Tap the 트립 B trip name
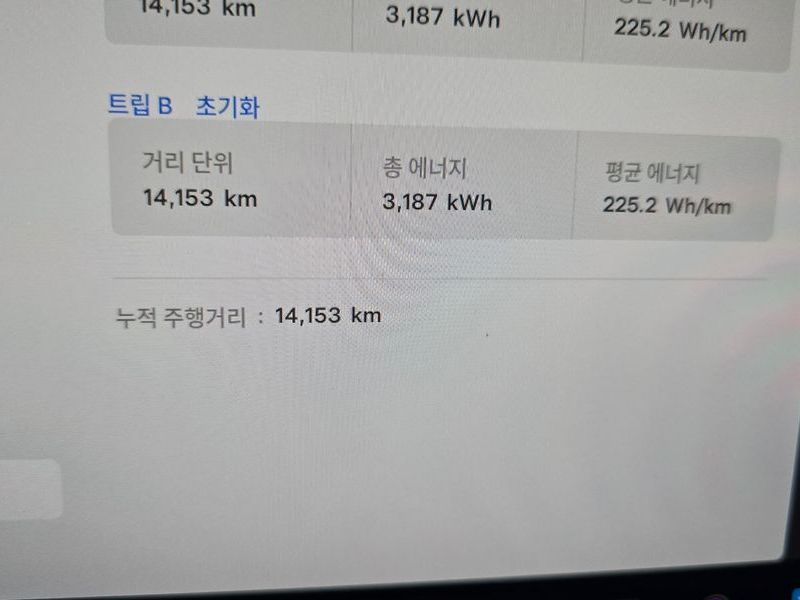 click(x=141, y=105)
